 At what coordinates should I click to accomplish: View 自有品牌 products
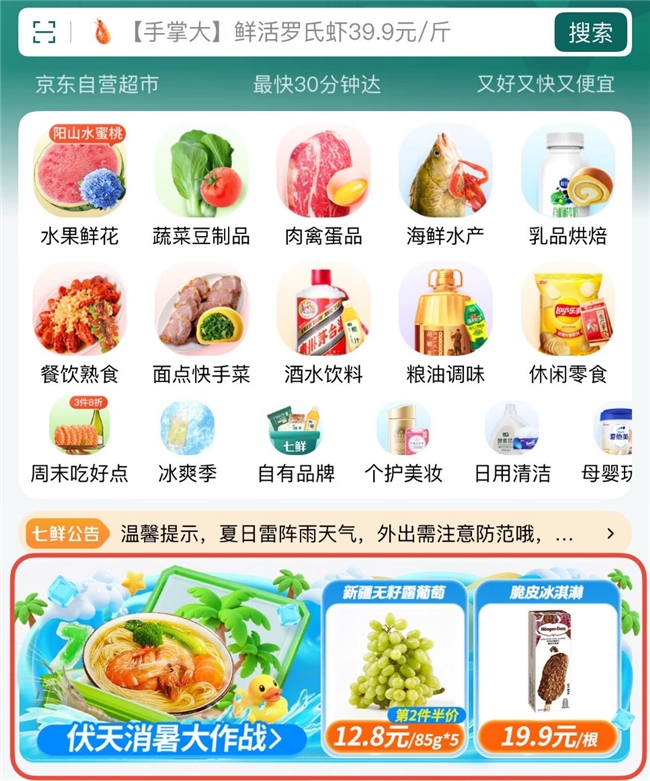pyautogui.click(x=295, y=442)
